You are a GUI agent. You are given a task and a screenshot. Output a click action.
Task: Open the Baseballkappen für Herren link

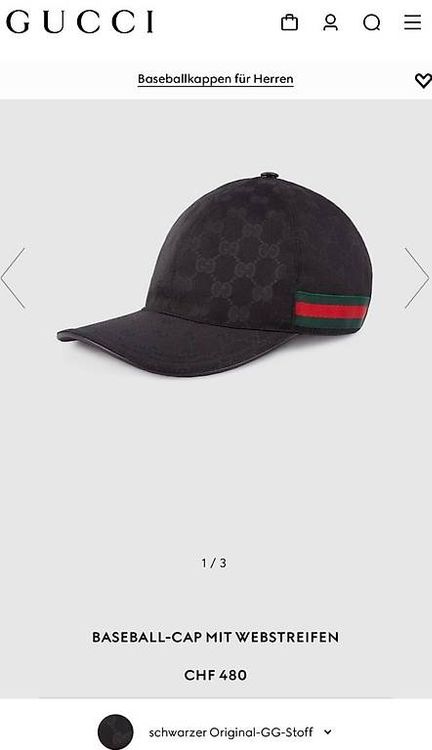pyautogui.click(x=216, y=79)
